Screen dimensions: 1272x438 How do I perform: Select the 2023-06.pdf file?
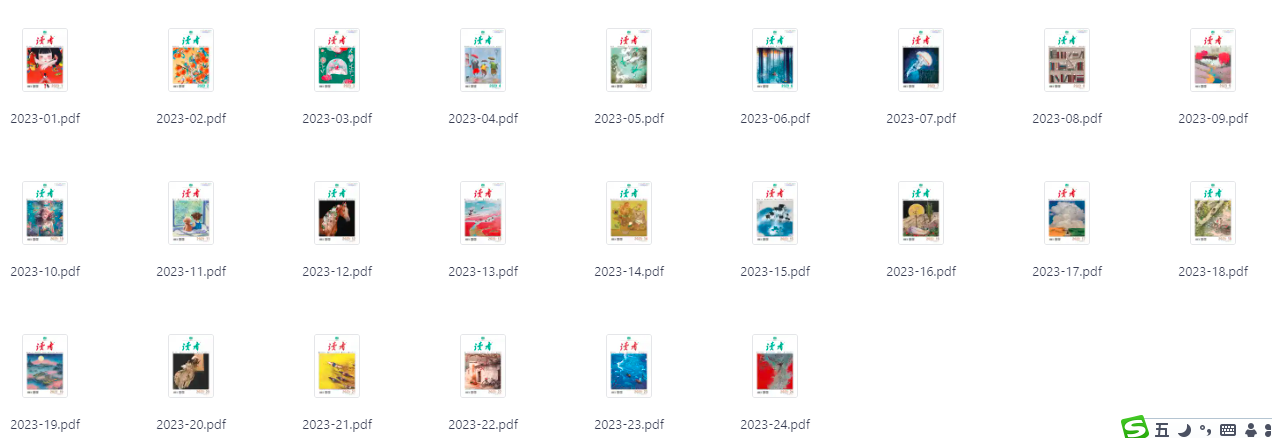click(775, 61)
